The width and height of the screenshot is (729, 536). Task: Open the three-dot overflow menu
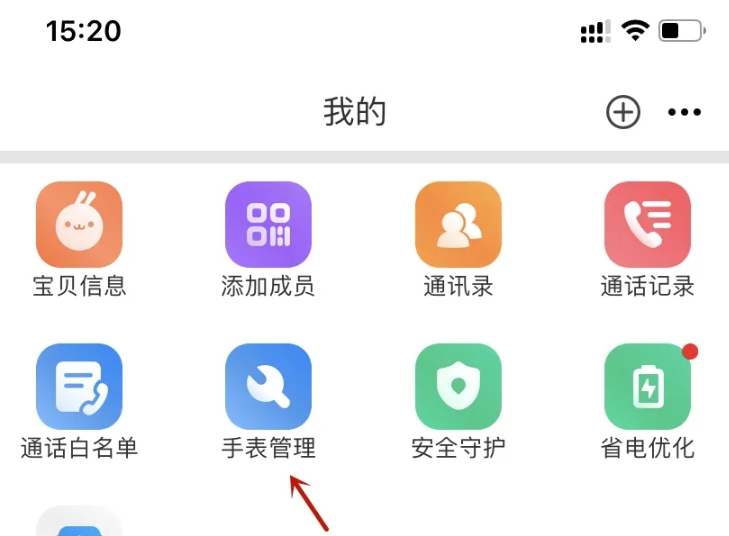pyautogui.click(x=684, y=113)
